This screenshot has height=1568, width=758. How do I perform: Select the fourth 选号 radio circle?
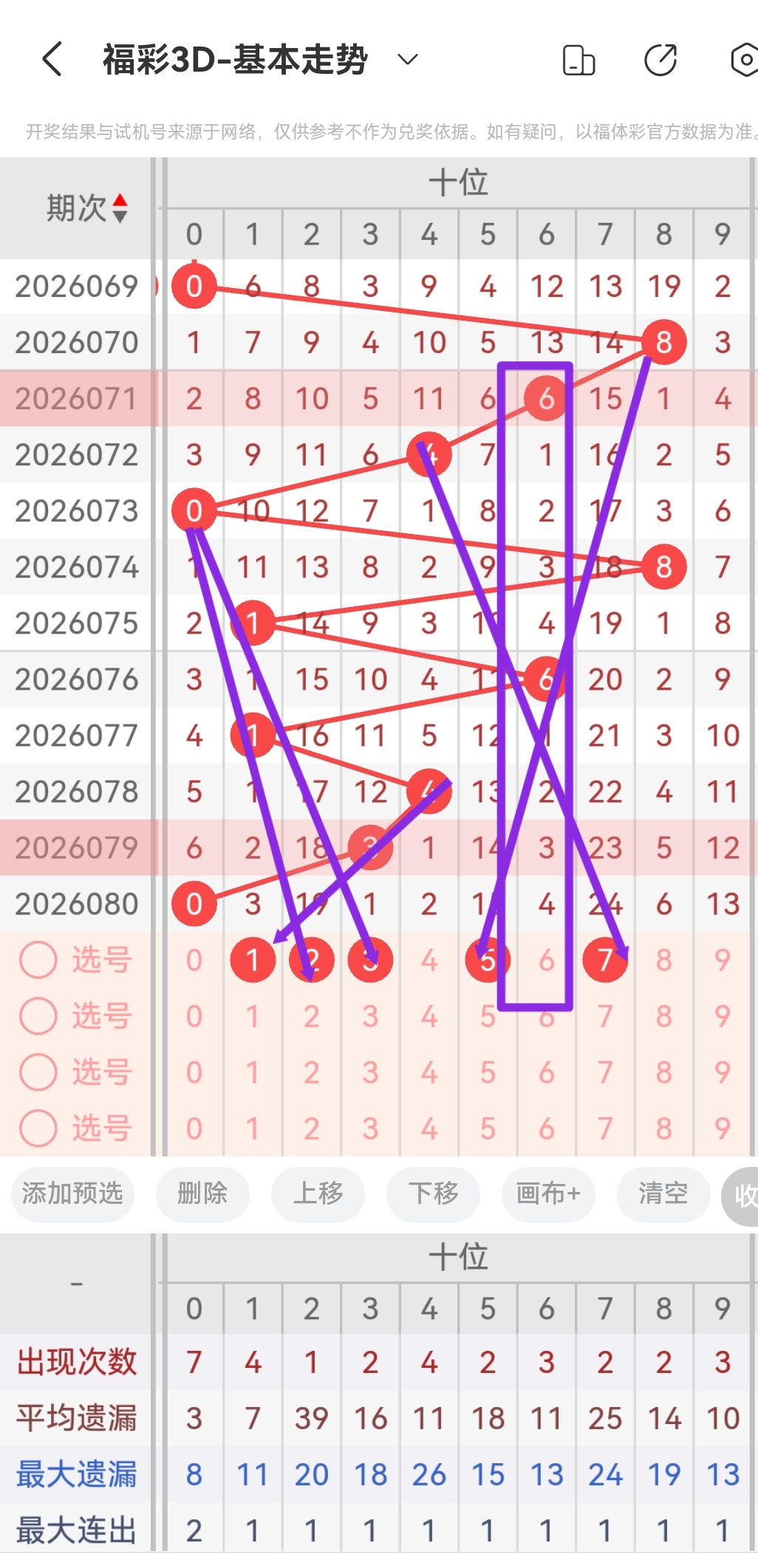[x=38, y=1128]
